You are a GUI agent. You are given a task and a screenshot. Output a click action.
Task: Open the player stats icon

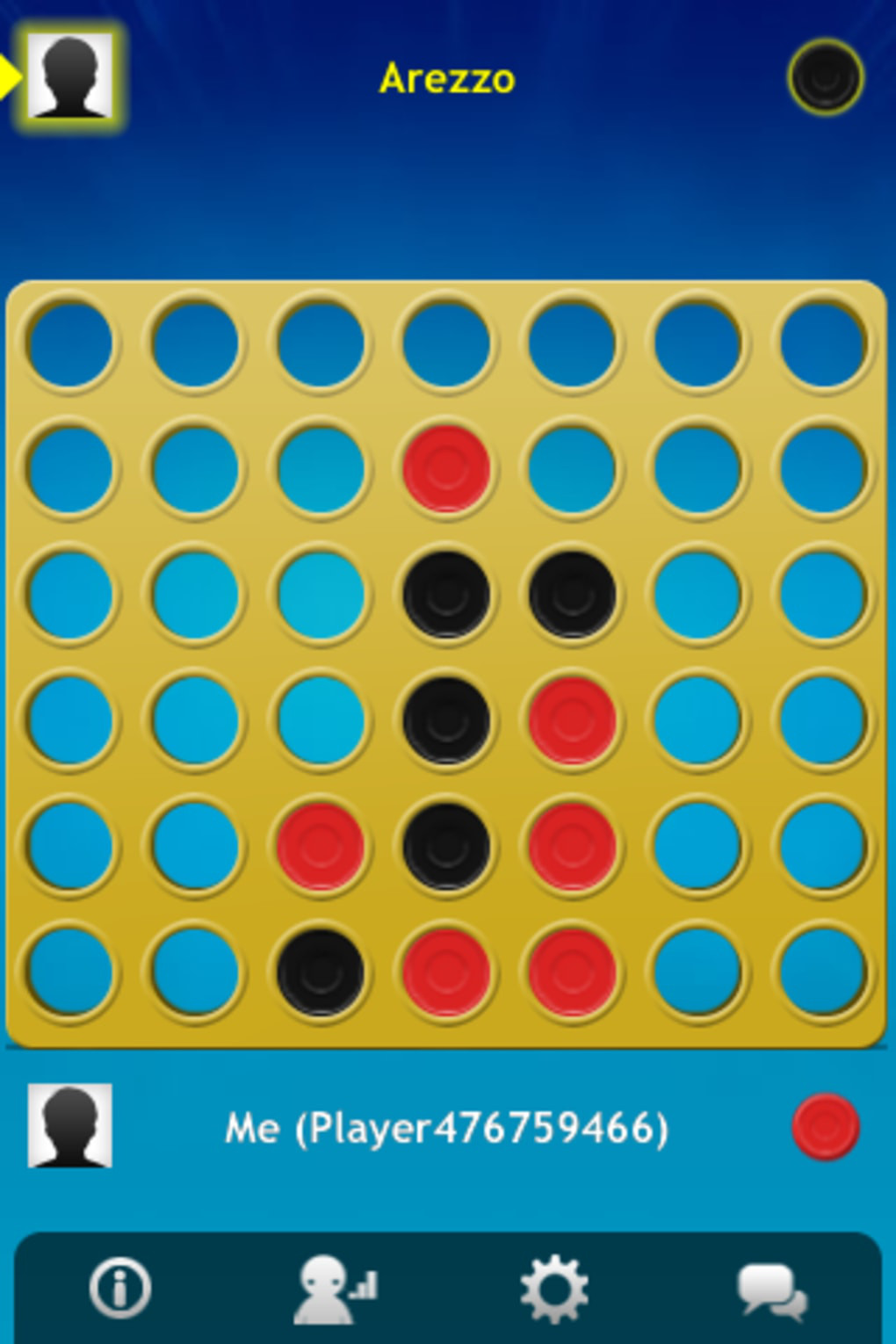pos(334,1290)
